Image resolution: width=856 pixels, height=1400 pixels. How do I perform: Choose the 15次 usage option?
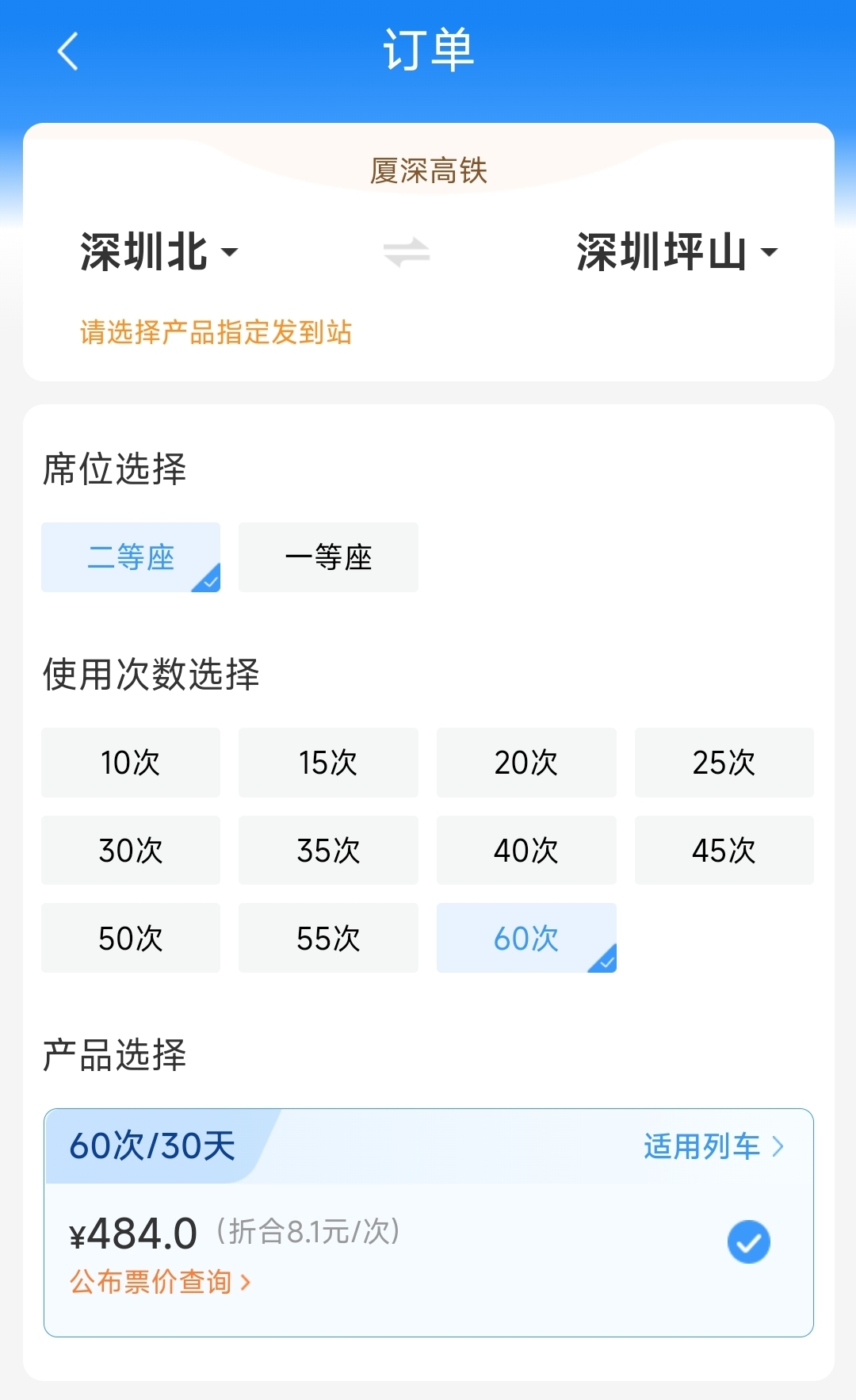(x=327, y=763)
